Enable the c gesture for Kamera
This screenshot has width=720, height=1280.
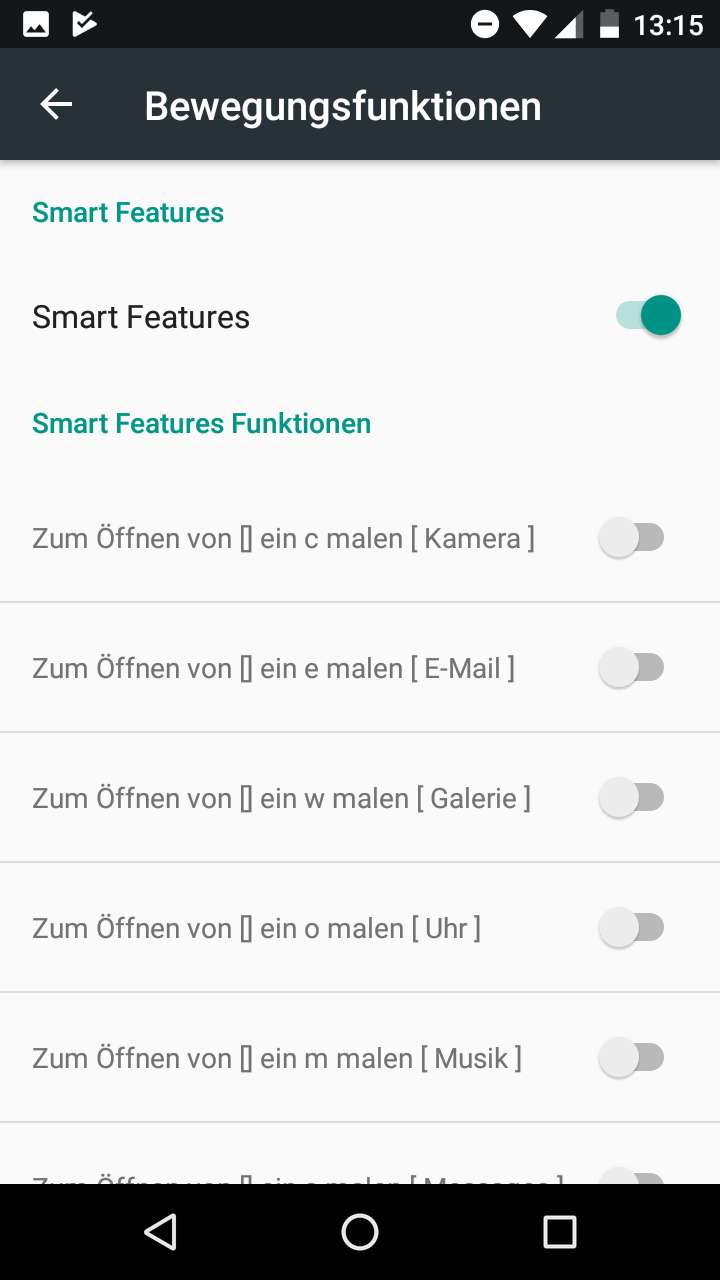(x=631, y=538)
